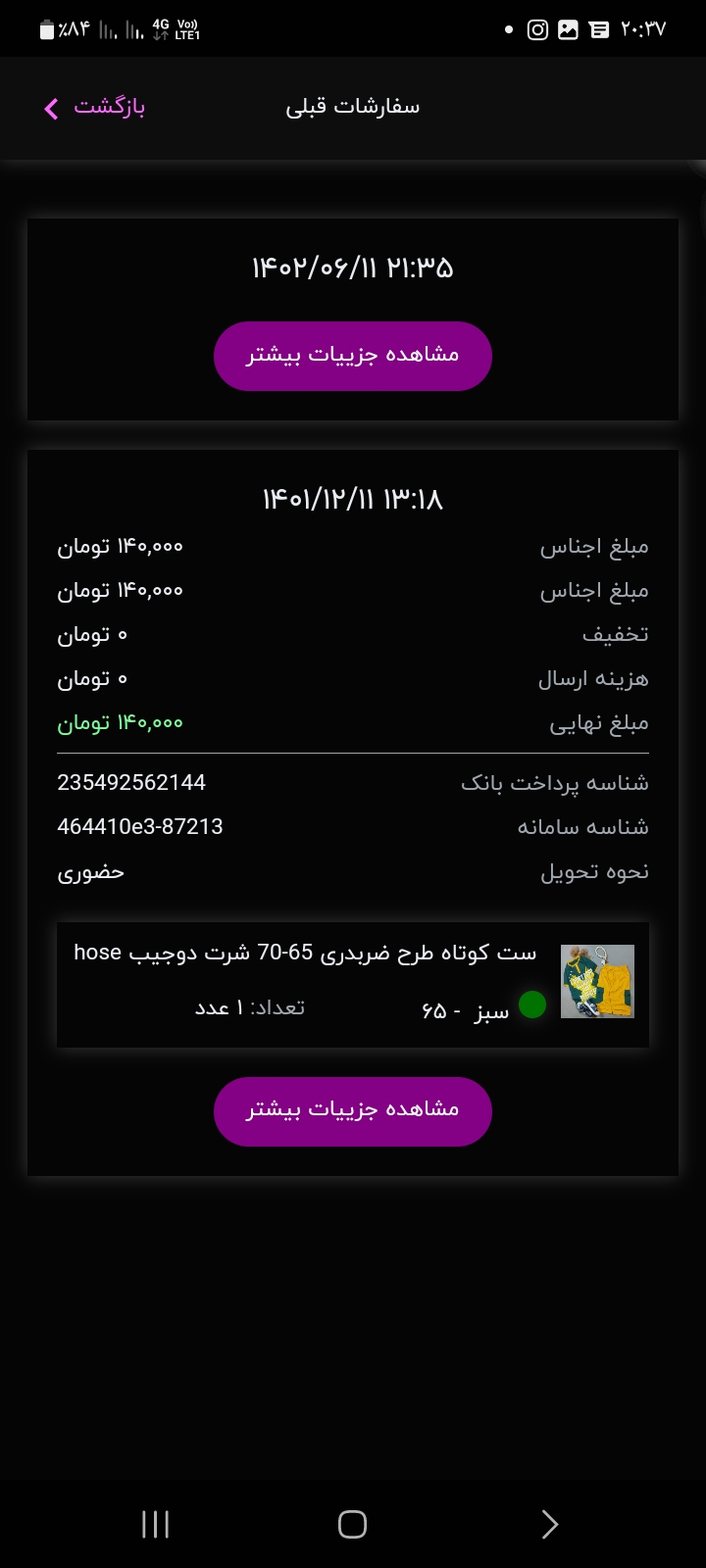This screenshot has height=1568, width=706.
Task: Tap بازگشت to go back
Action: tap(94, 107)
